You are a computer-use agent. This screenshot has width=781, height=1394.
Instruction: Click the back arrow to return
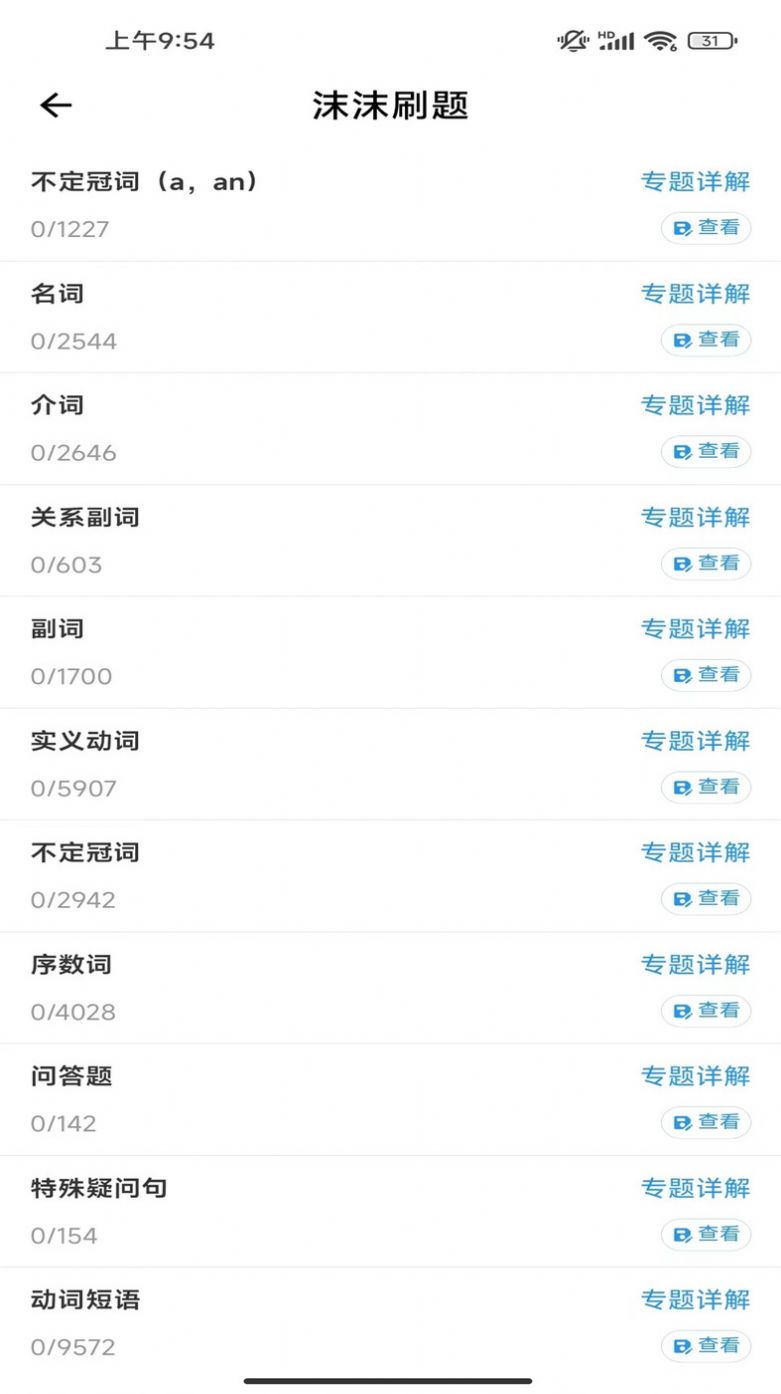(55, 104)
